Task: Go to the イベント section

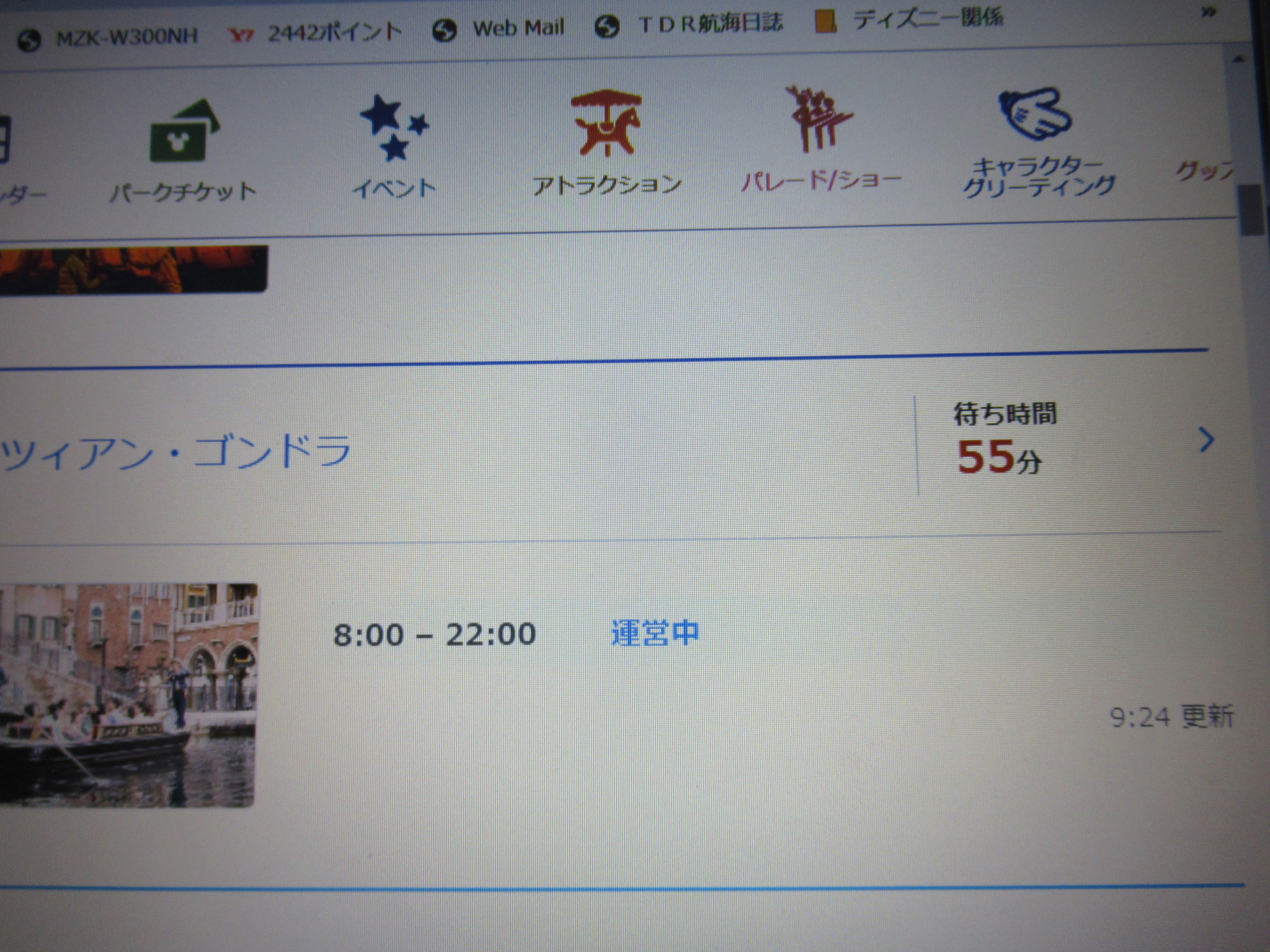Action: (x=395, y=148)
